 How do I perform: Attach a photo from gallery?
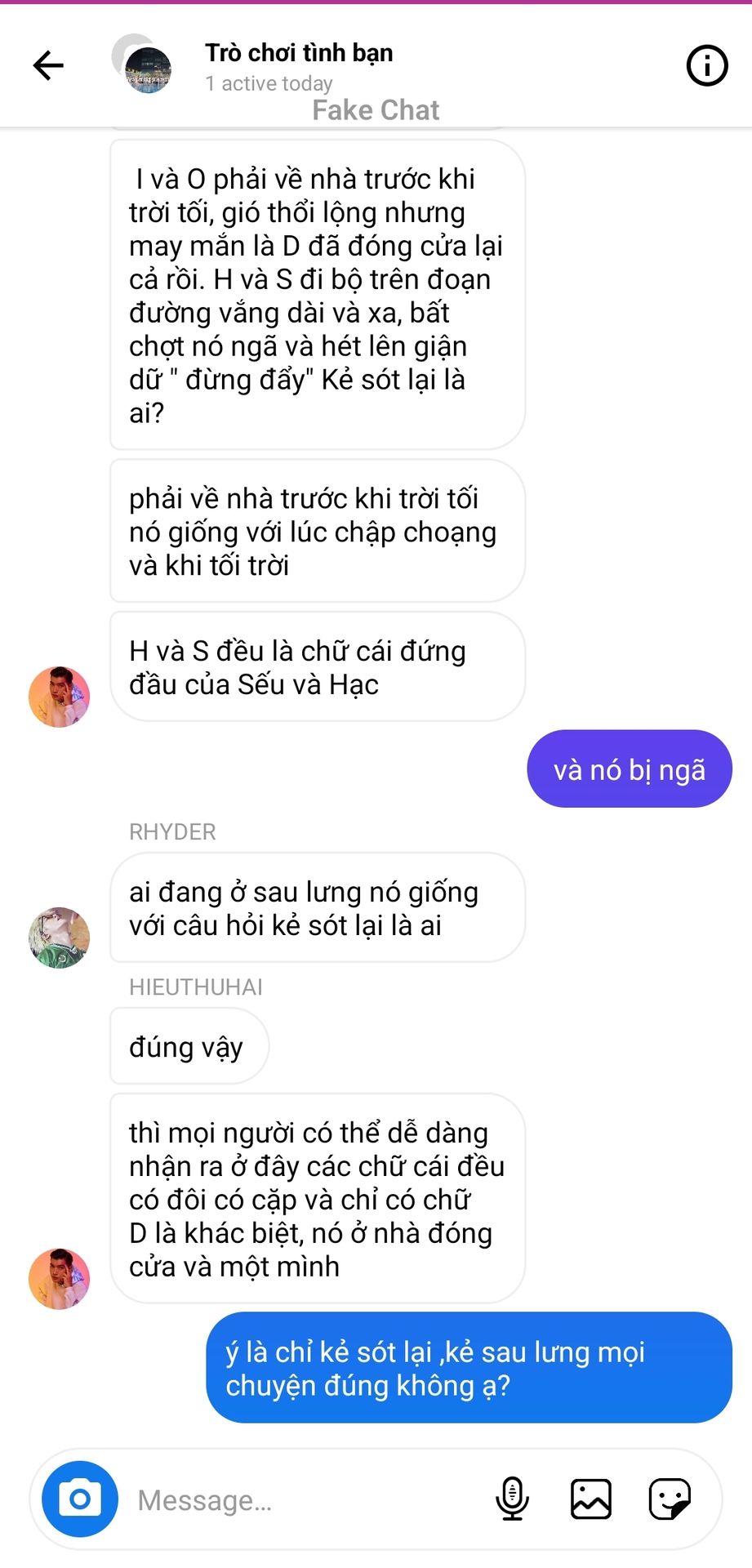[x=591, y=1499]
